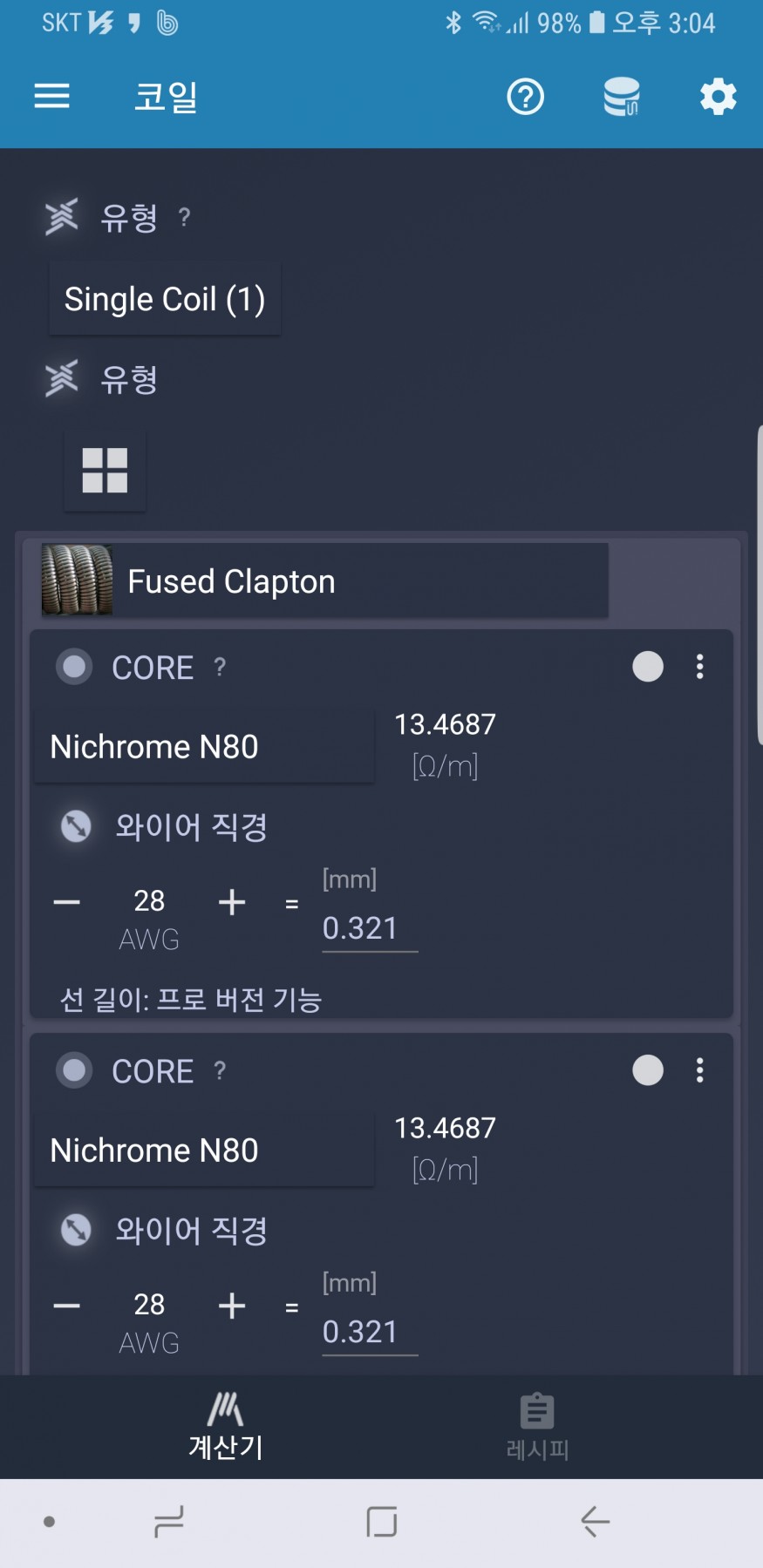Screen dimensions: 763x1568
Task: Select Nichrome N80 material in first CORE
Action: point(204,746)
